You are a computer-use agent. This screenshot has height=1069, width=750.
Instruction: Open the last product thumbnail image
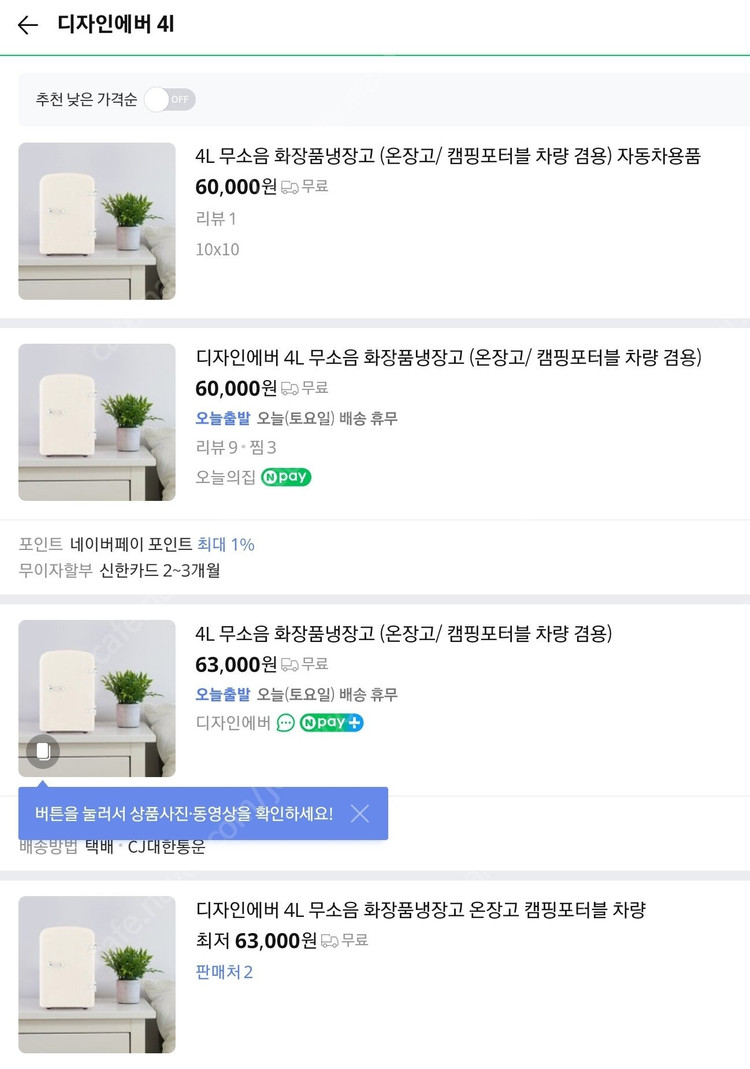[x=96, y=974]
